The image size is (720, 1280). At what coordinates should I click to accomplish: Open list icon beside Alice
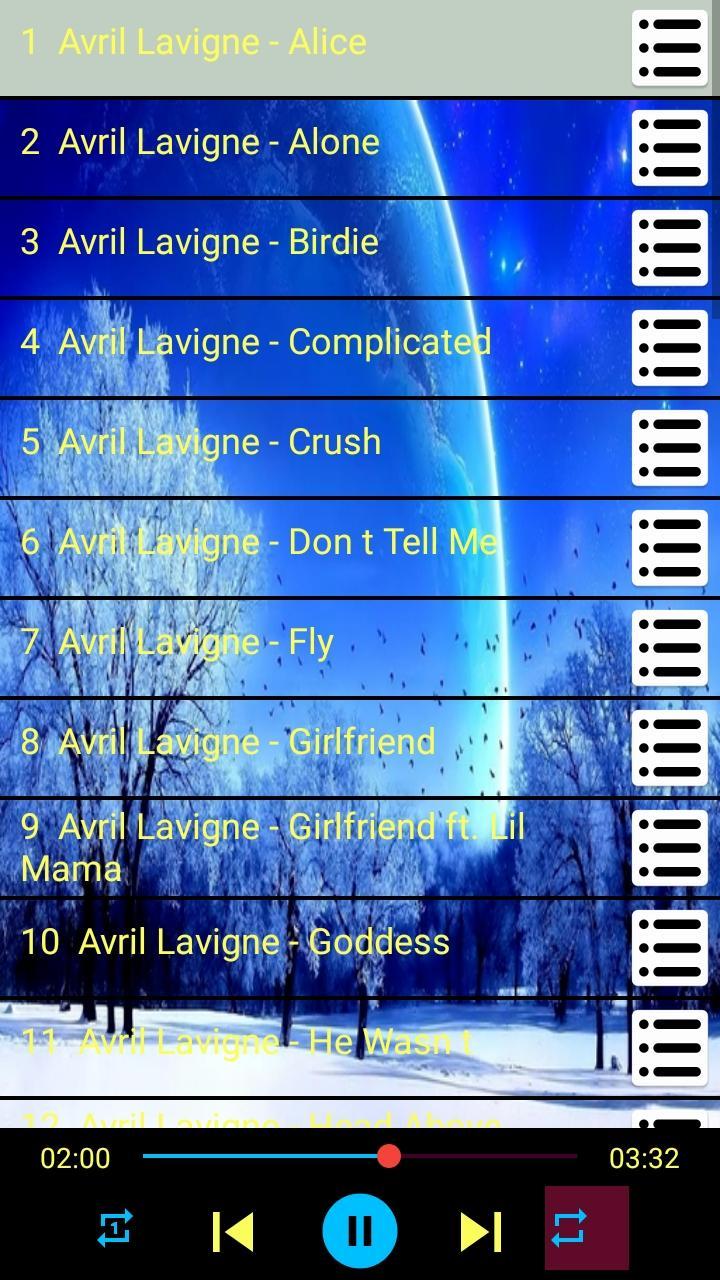(x=670, y=47)
